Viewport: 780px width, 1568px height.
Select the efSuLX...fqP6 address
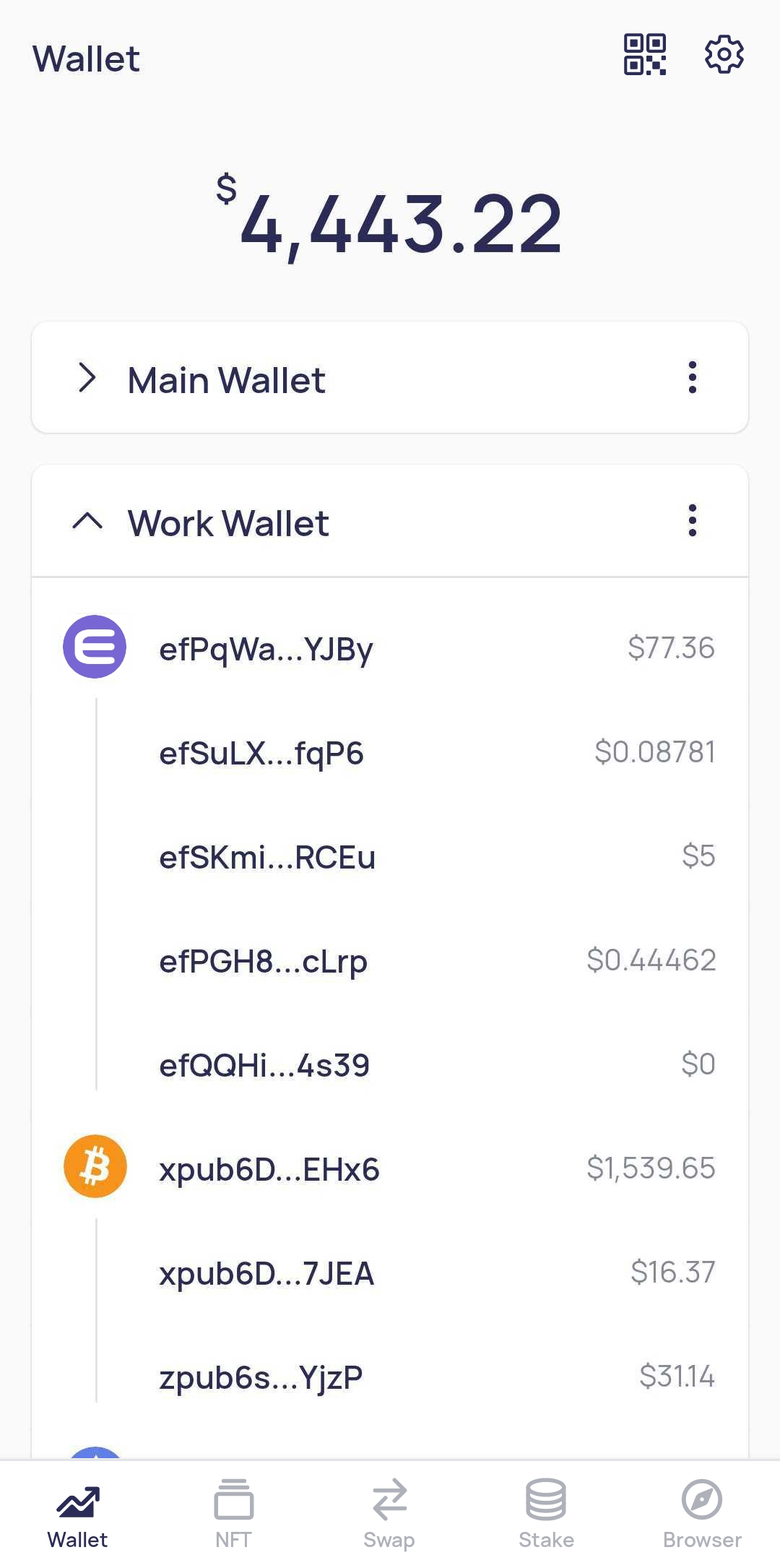click(390, 752)
